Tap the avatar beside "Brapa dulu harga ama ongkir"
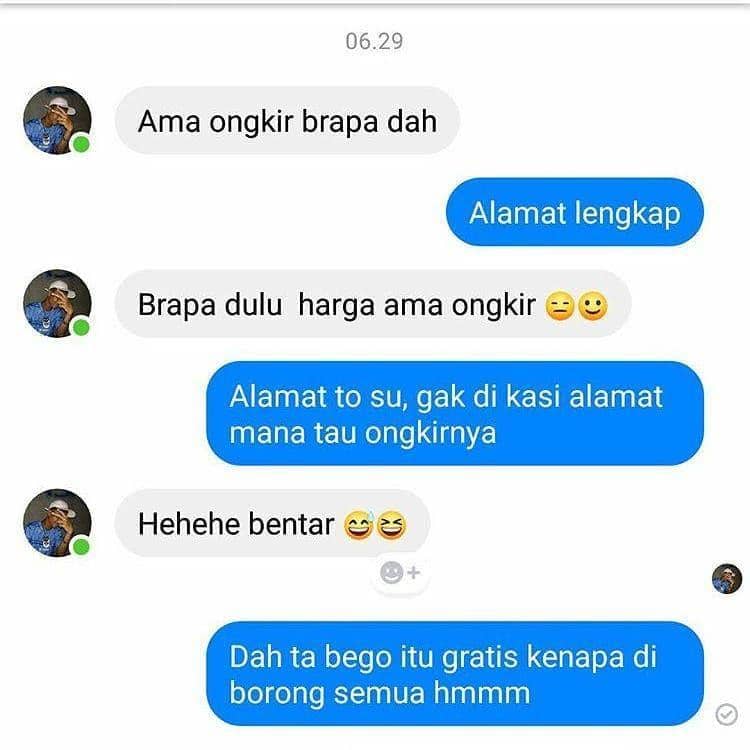This screenshot has width=750, height=750. pos(57,303)
